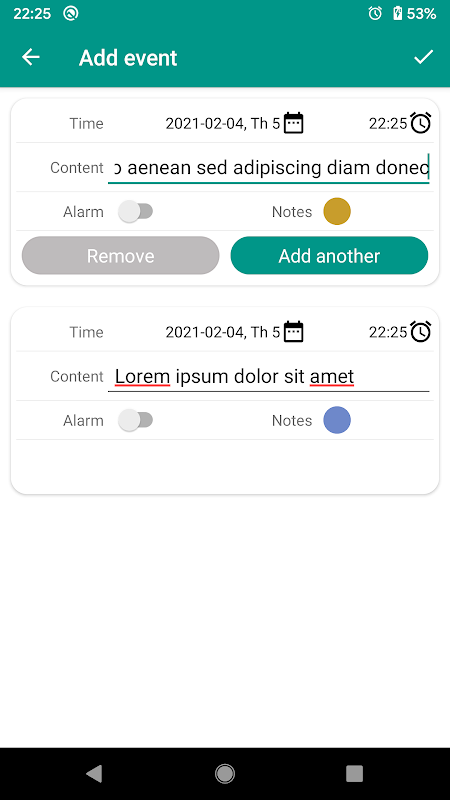This screenshot has width=450, height=800.
Task: Enable the Alarm switch in the second event
Action: coord(135,420)
